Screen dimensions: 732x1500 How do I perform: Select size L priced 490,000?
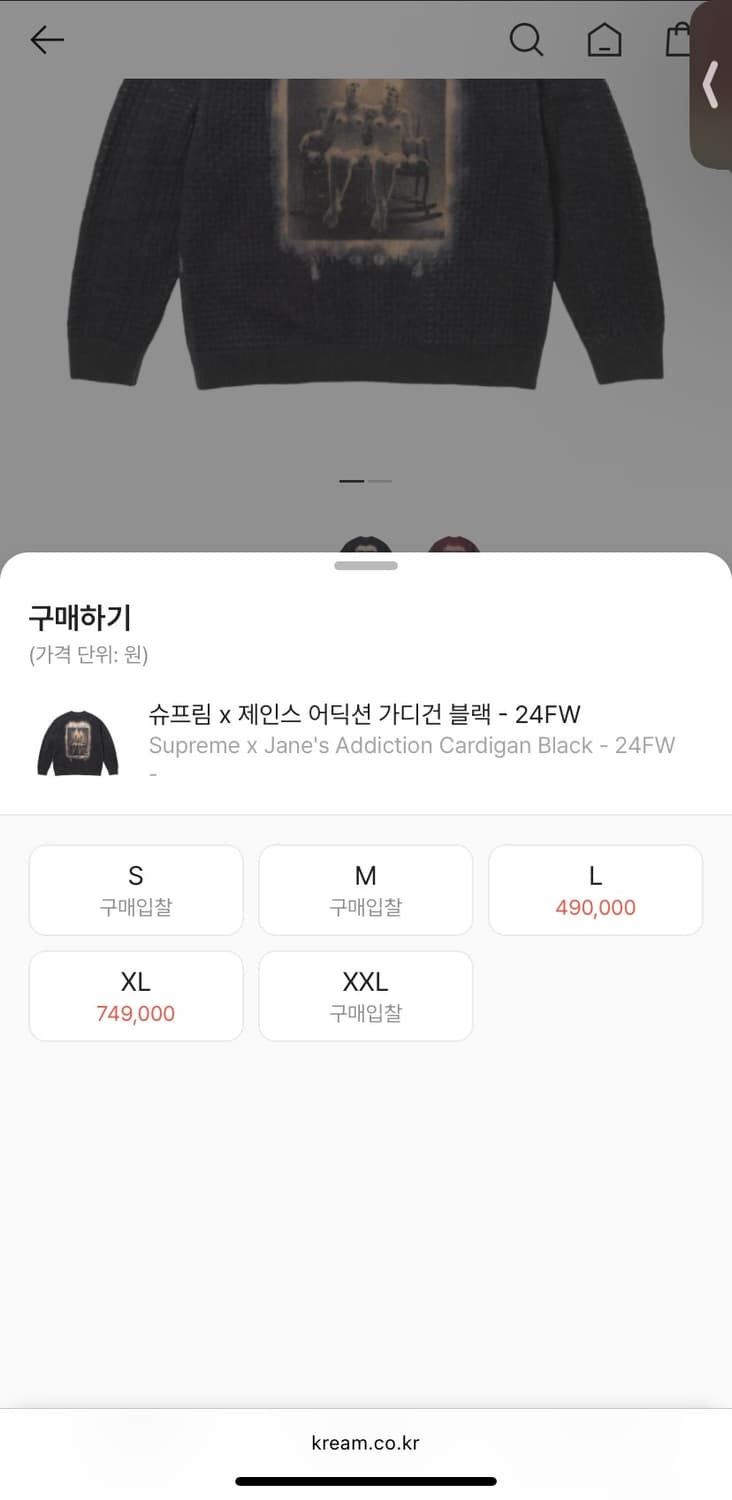tap(595, 889)
